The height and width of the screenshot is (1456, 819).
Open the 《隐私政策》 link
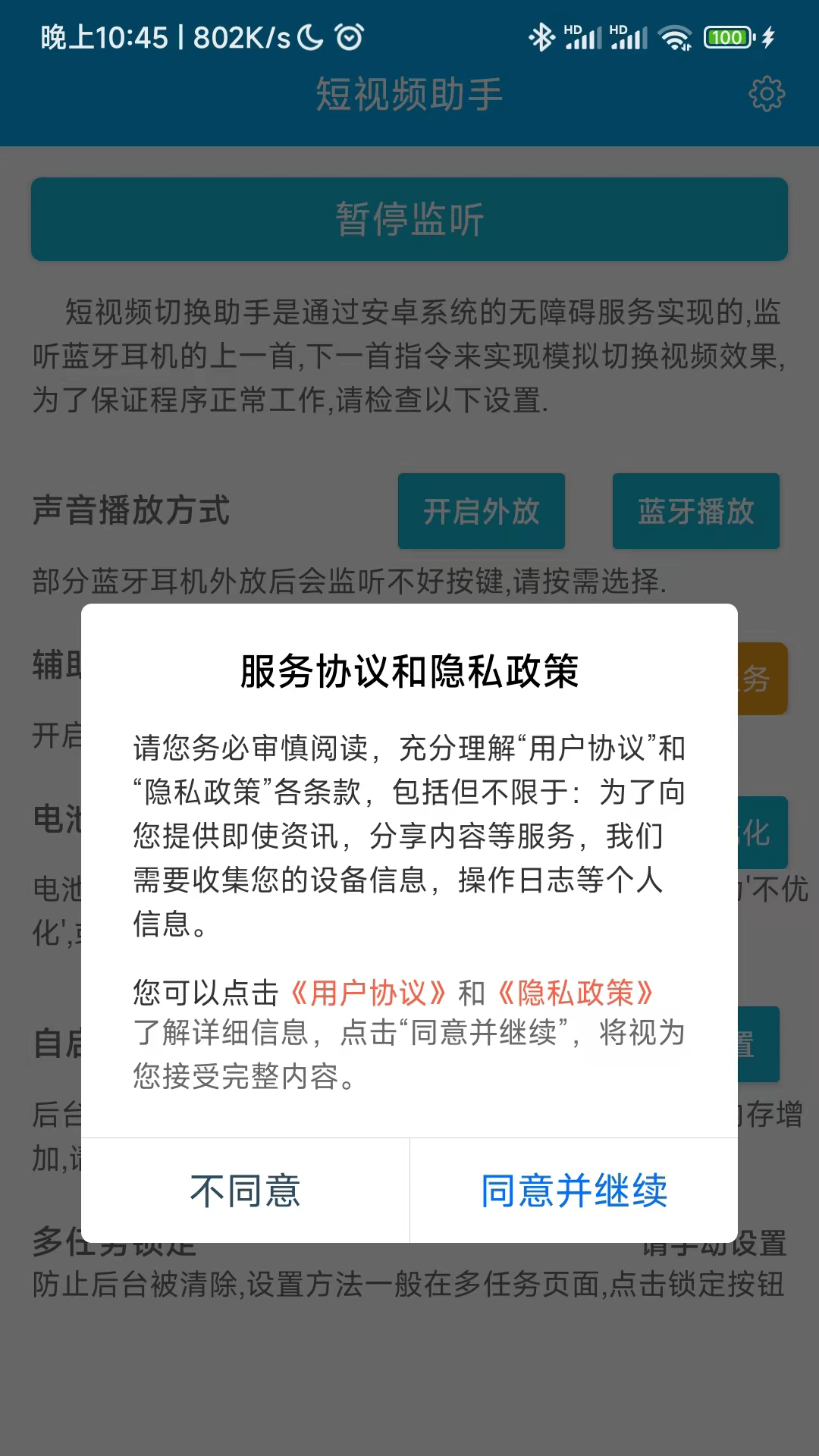coord(576,992)
